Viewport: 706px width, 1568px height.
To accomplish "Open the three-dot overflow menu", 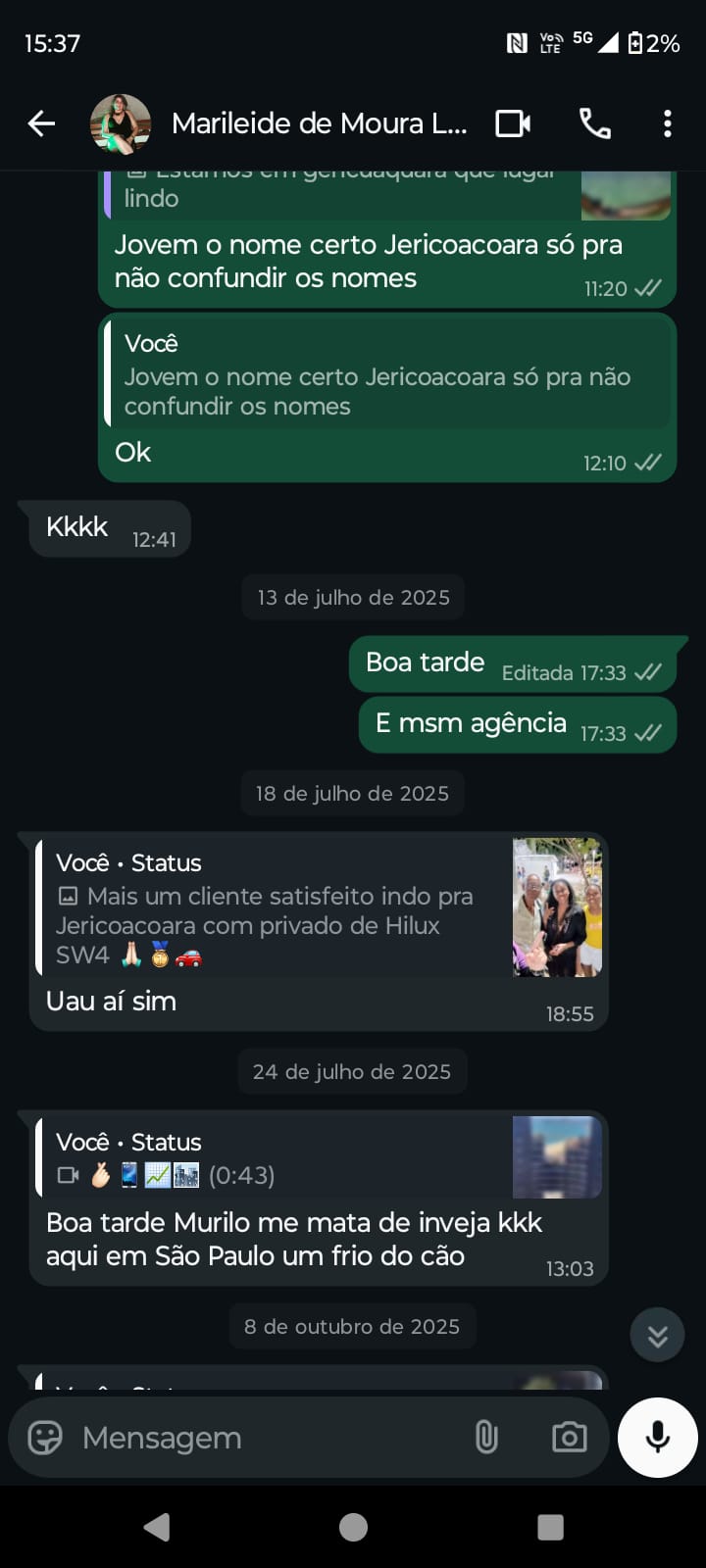I will tap(667, 123).
